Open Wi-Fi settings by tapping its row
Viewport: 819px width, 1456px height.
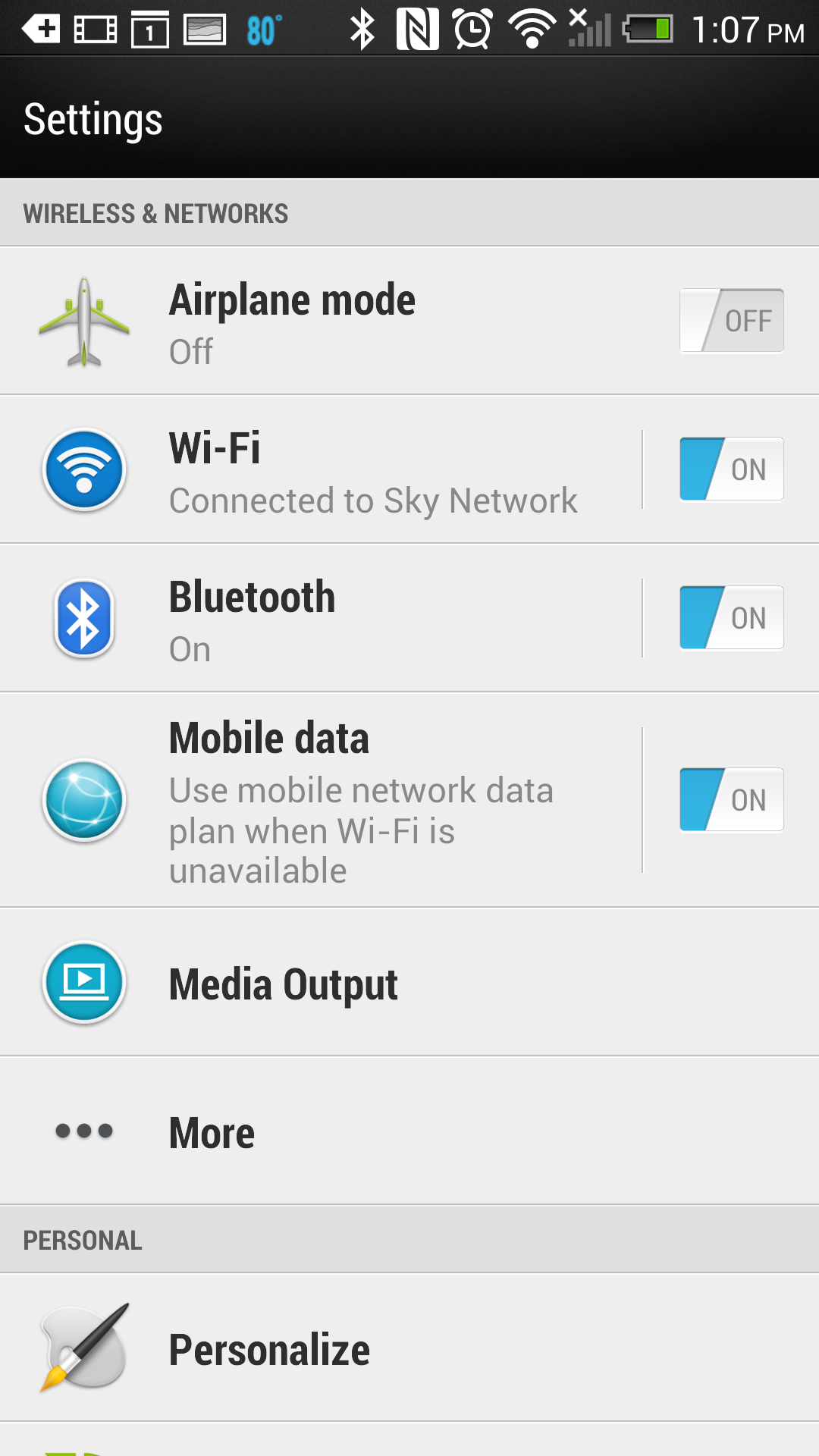coord(341,469)
